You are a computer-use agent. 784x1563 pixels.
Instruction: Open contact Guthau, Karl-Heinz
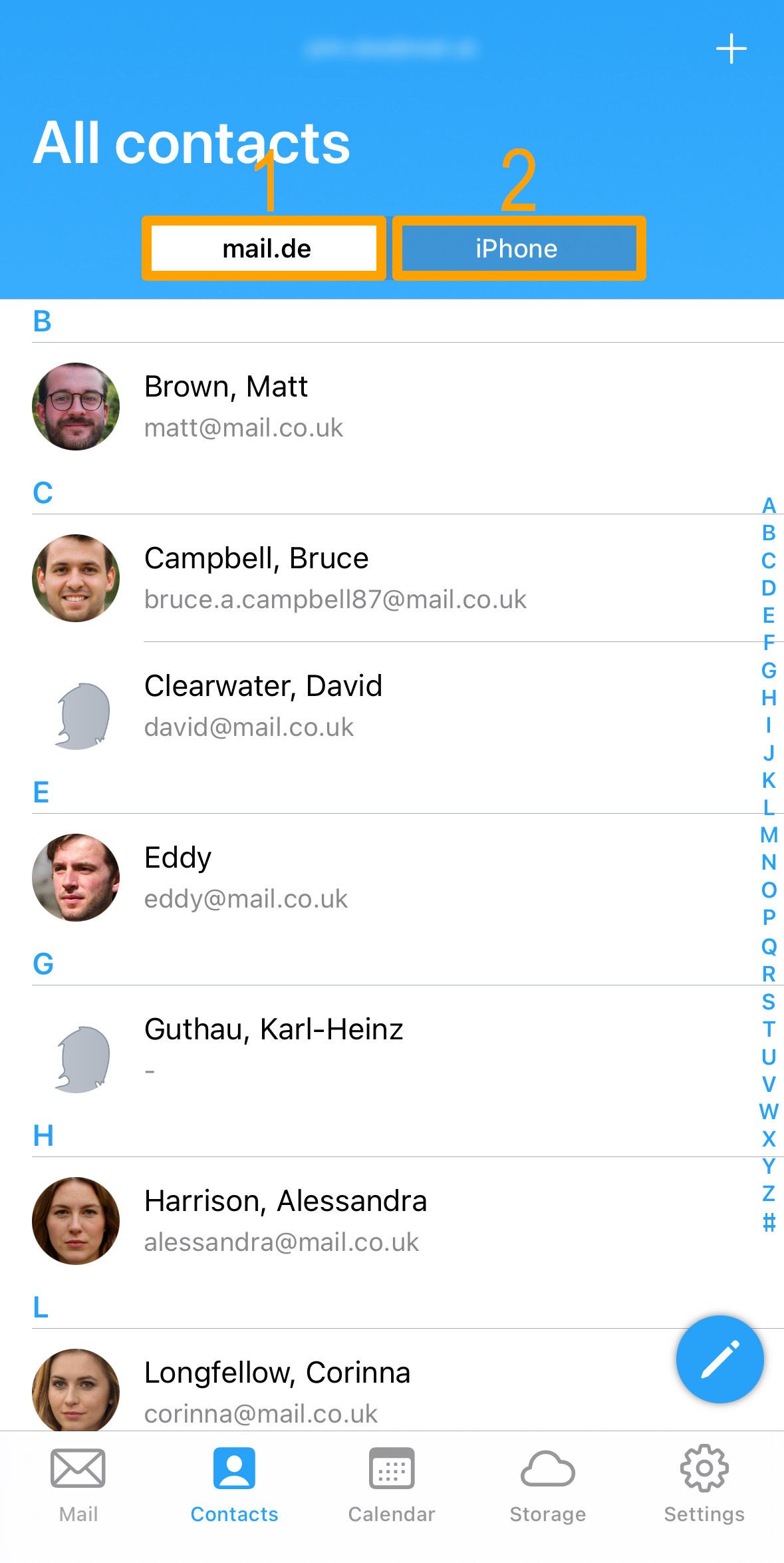[x=392, y=1049]
